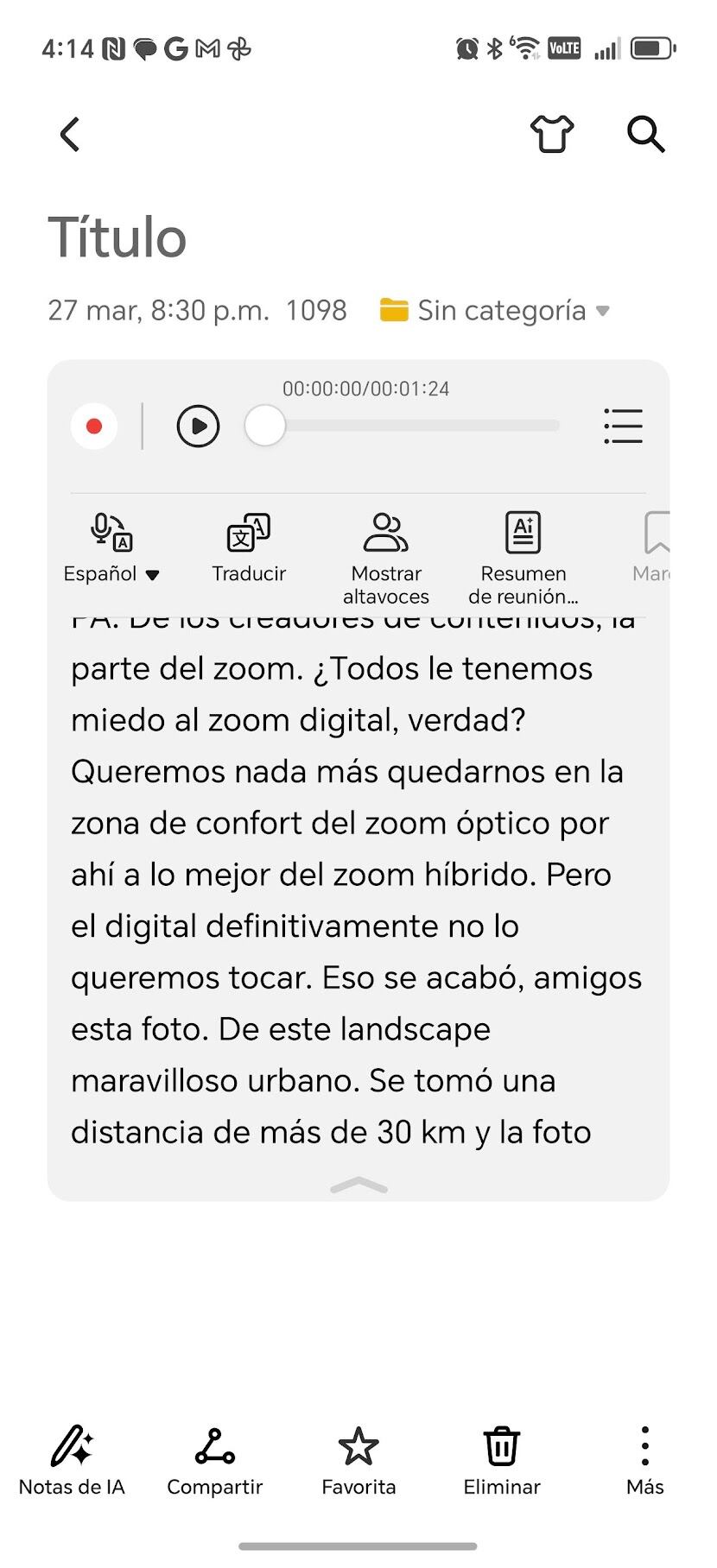Share the note via Compartir
Viewport: 717px width, 1568px height.
pos(215,1461)
